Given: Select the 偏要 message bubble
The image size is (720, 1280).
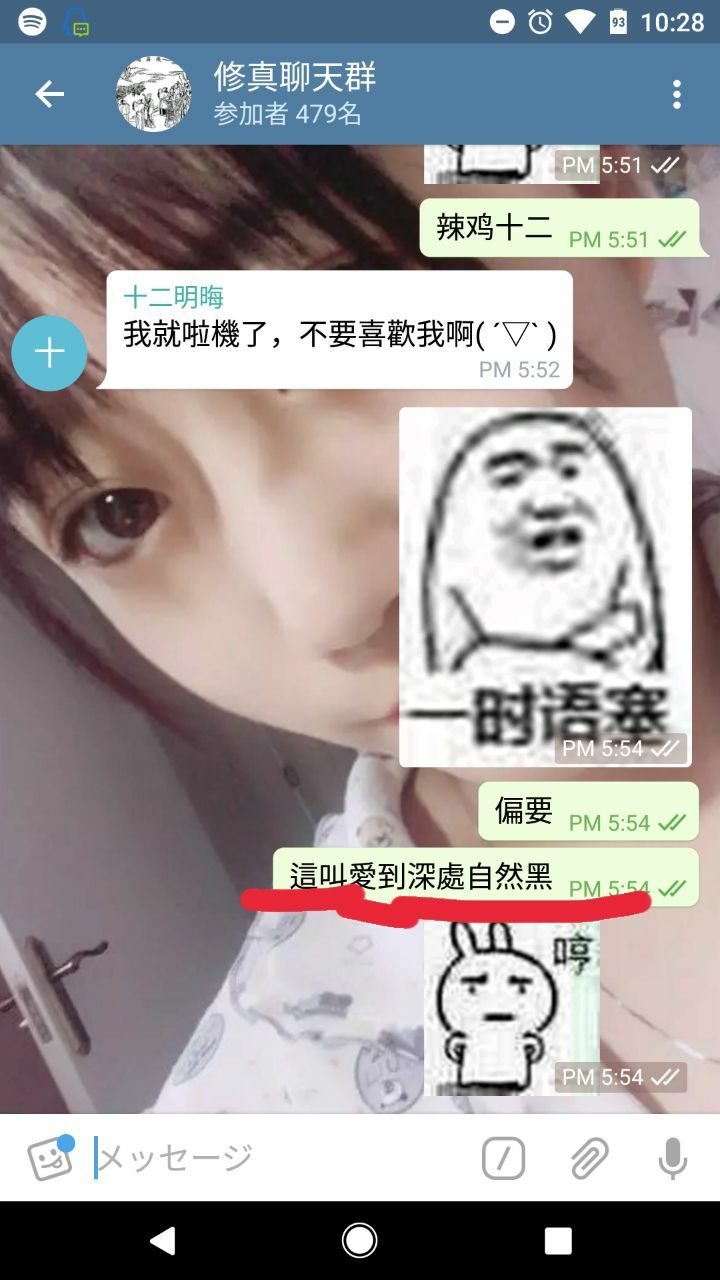Looking at the screenshot, I should click(586, 812).
